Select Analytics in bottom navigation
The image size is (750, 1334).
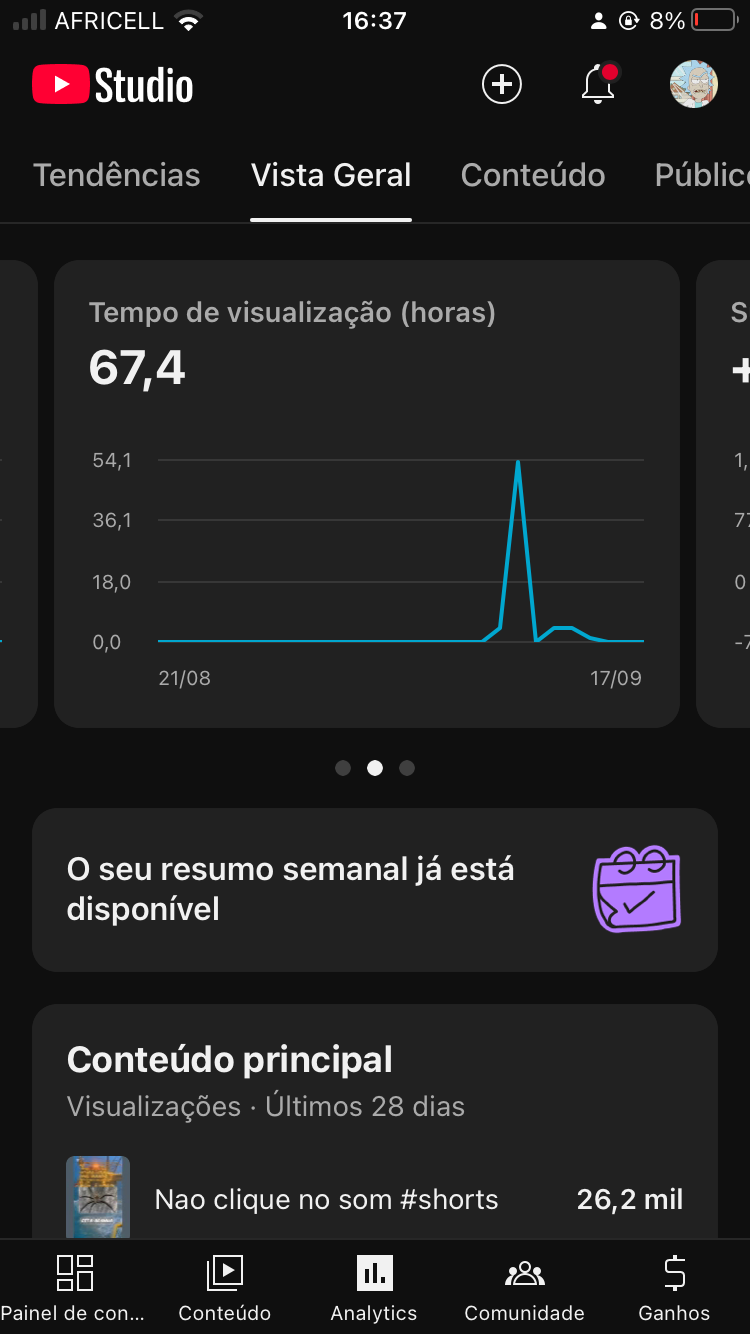[x=374, y=1287]
